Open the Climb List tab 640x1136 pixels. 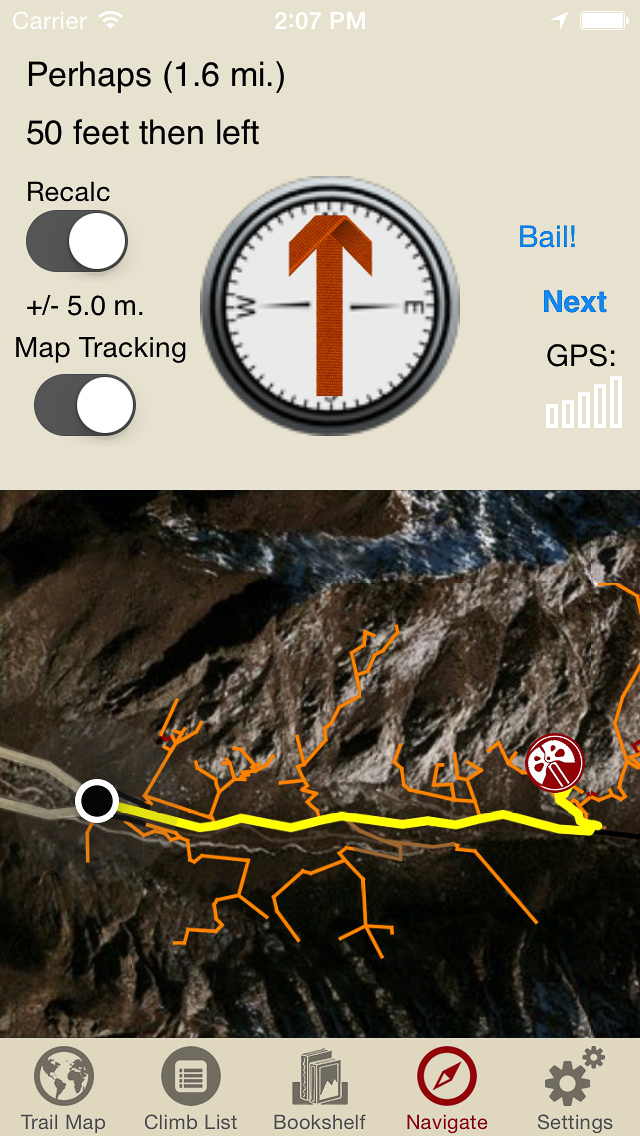(x=191, y=1090)
